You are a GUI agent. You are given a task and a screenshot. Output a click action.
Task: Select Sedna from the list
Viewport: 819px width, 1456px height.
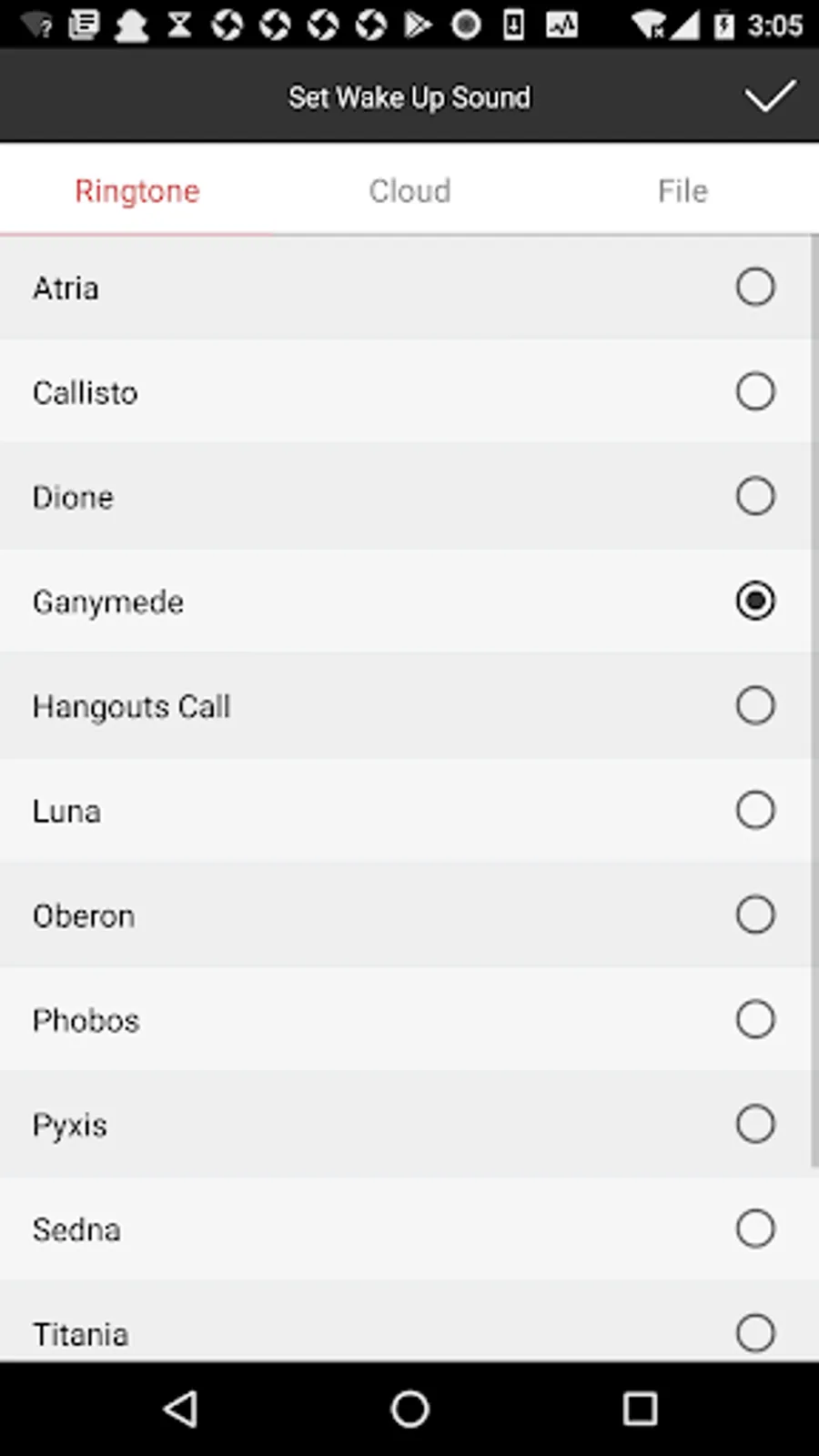(x=754, y=1229)
